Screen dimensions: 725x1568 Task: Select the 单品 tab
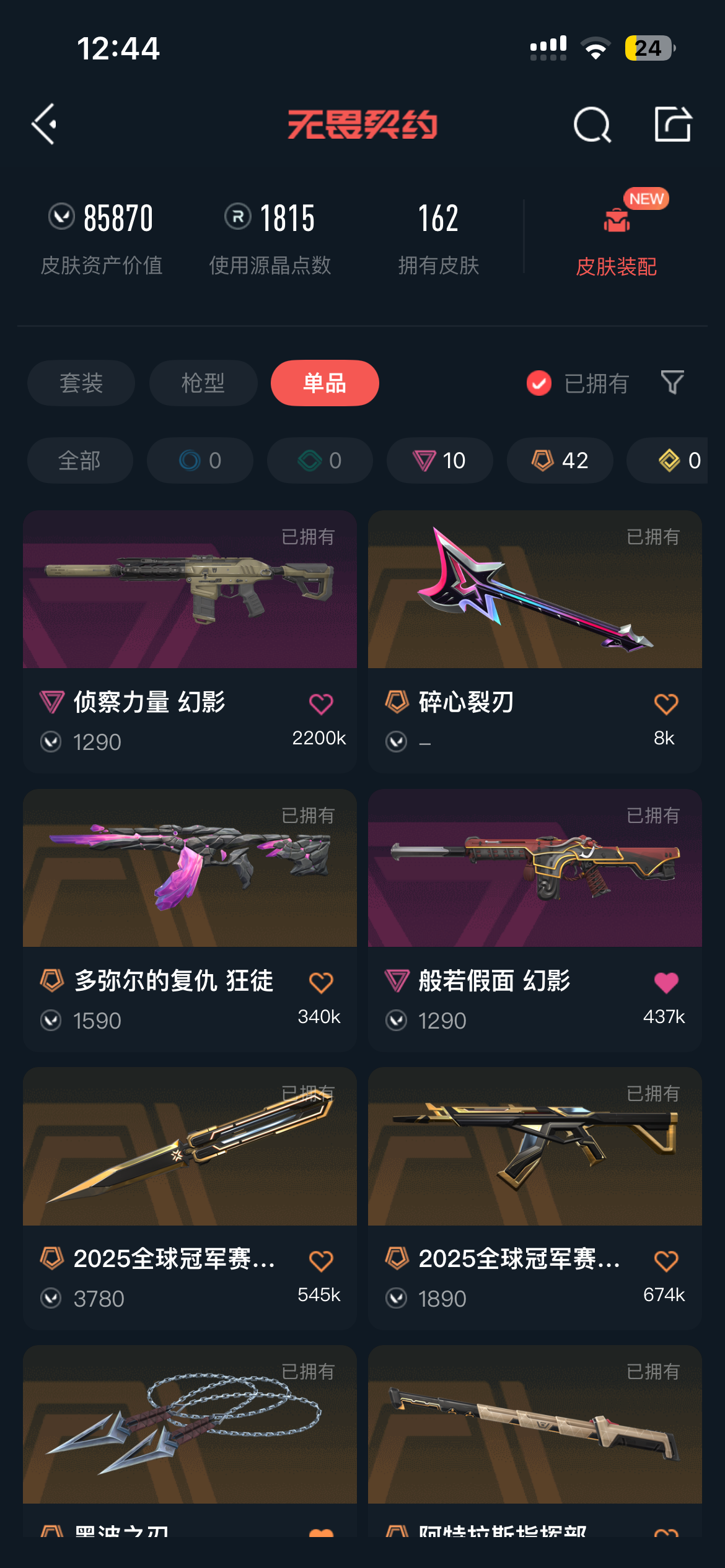click(325, 383)
